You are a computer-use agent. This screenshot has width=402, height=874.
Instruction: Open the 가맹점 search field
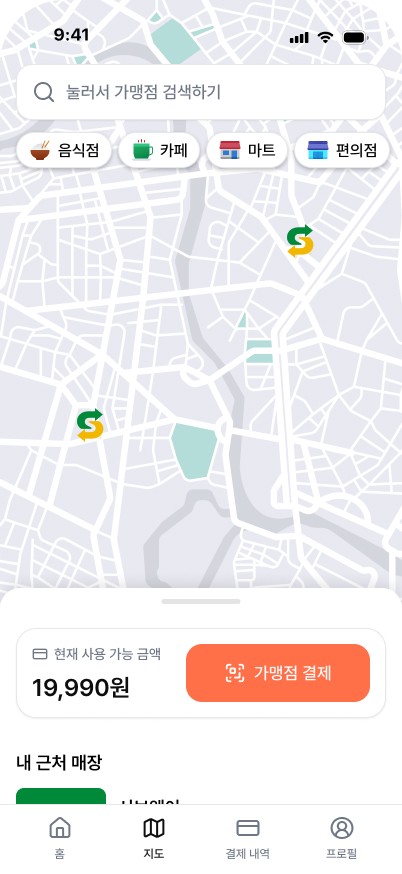point(201,92)
